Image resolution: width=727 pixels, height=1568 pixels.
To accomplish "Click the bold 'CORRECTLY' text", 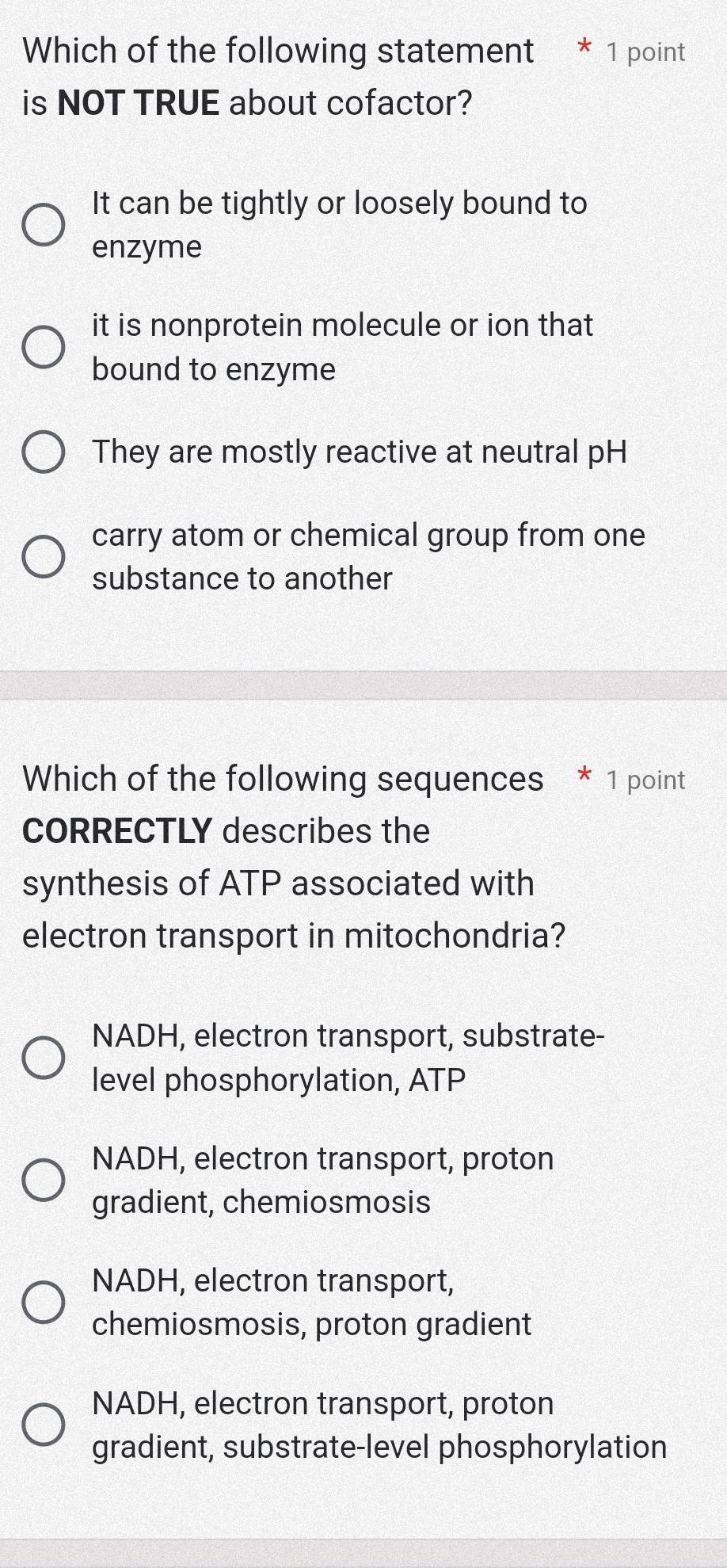I will (115, 830).
